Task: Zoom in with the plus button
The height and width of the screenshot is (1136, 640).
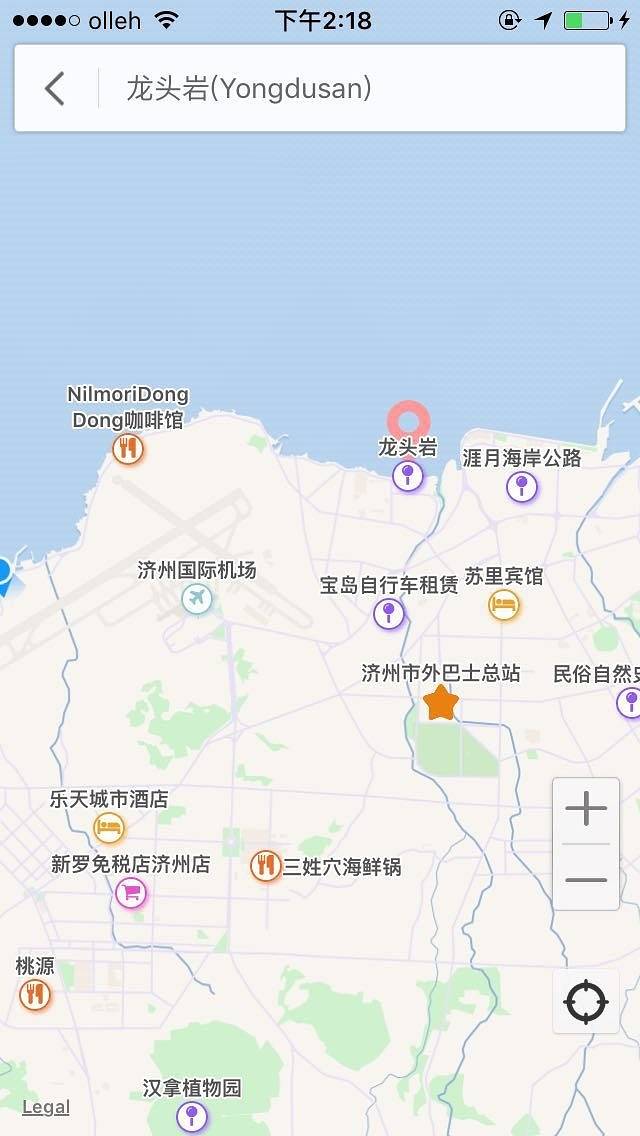Action: [x=586, y=809]
